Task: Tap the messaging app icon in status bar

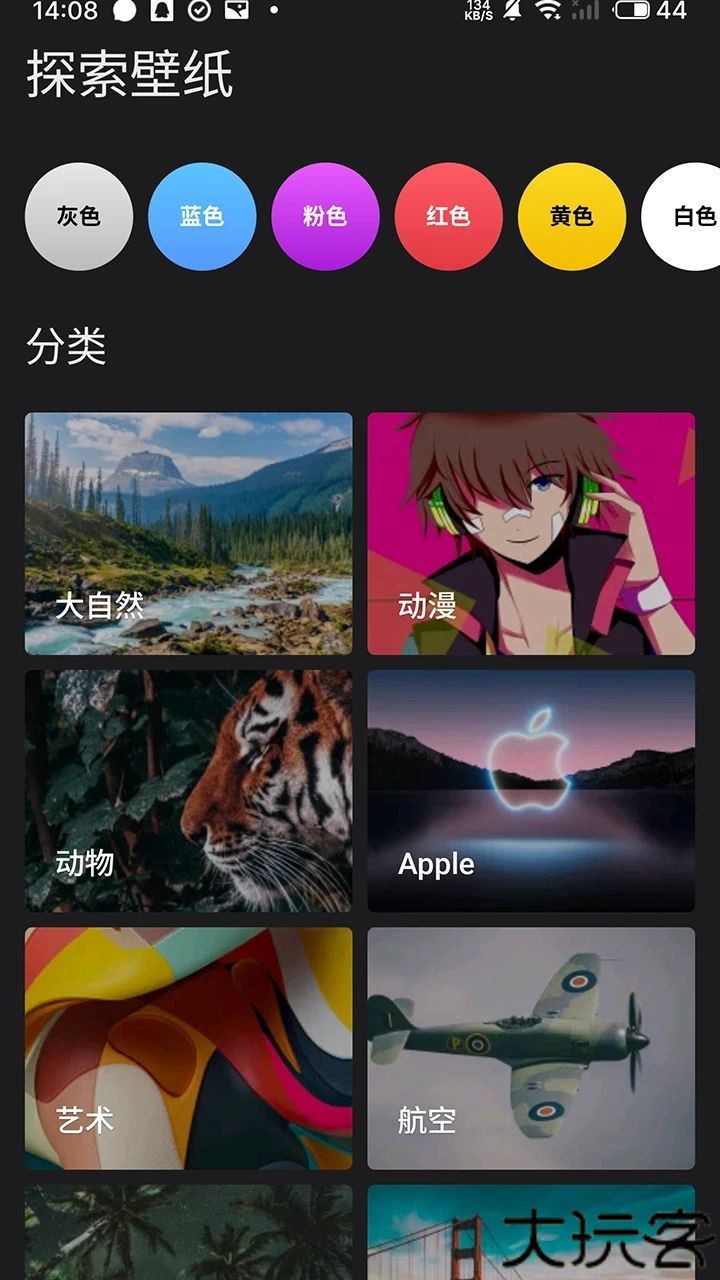Action: 122,14
